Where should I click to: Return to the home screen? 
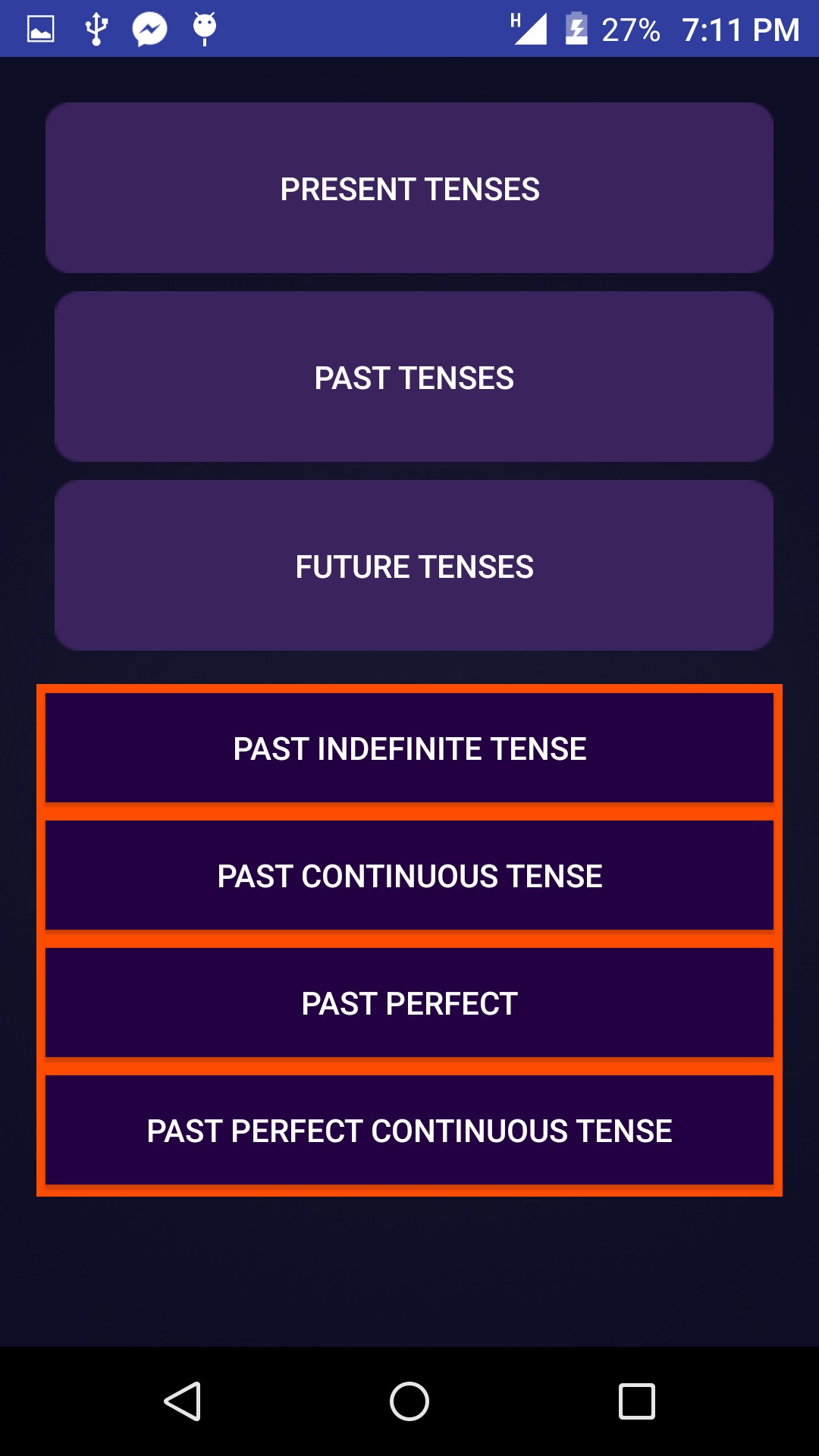[x=409, y=1401]
